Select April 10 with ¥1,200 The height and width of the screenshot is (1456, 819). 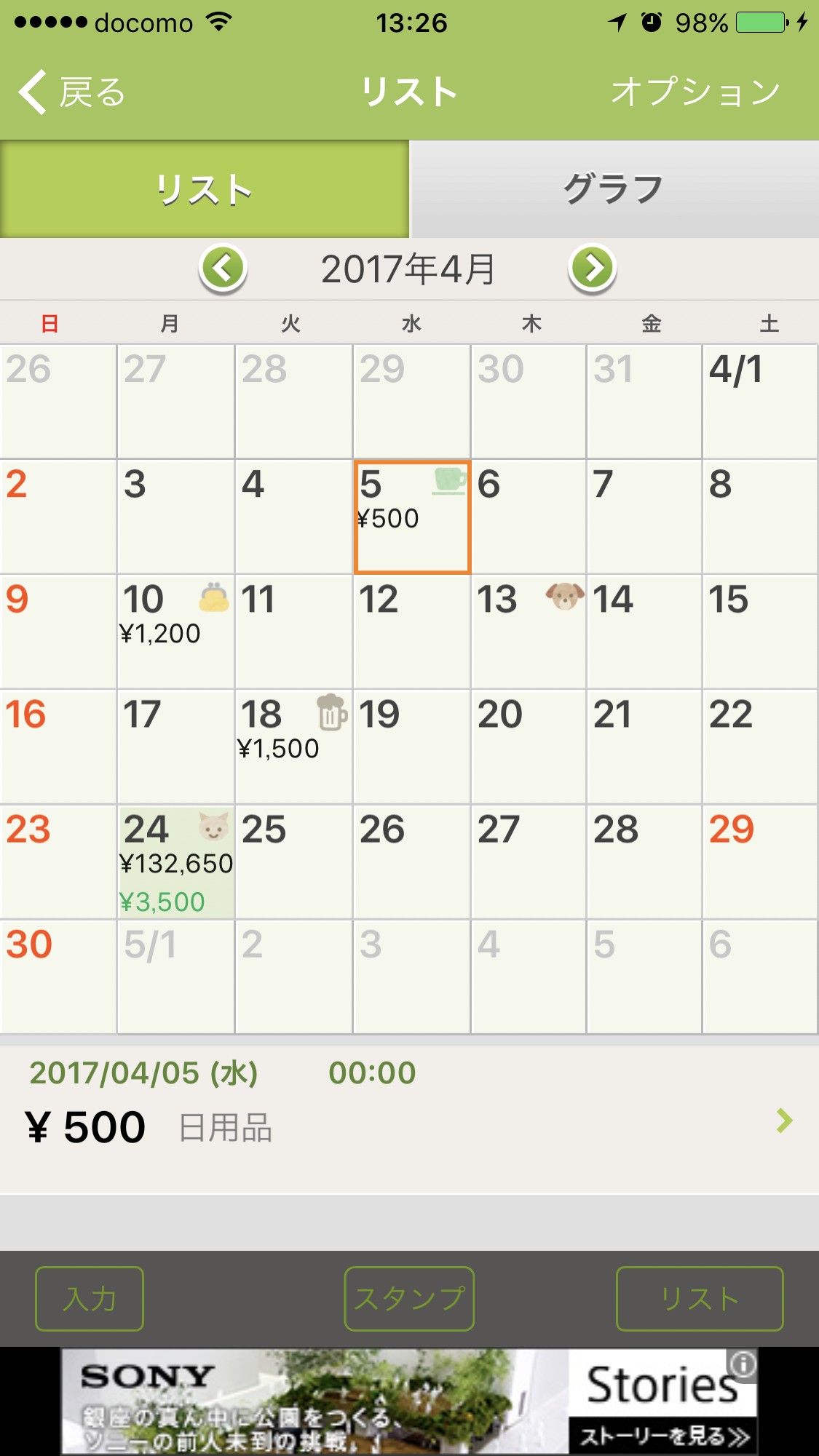tap(175, 632)
